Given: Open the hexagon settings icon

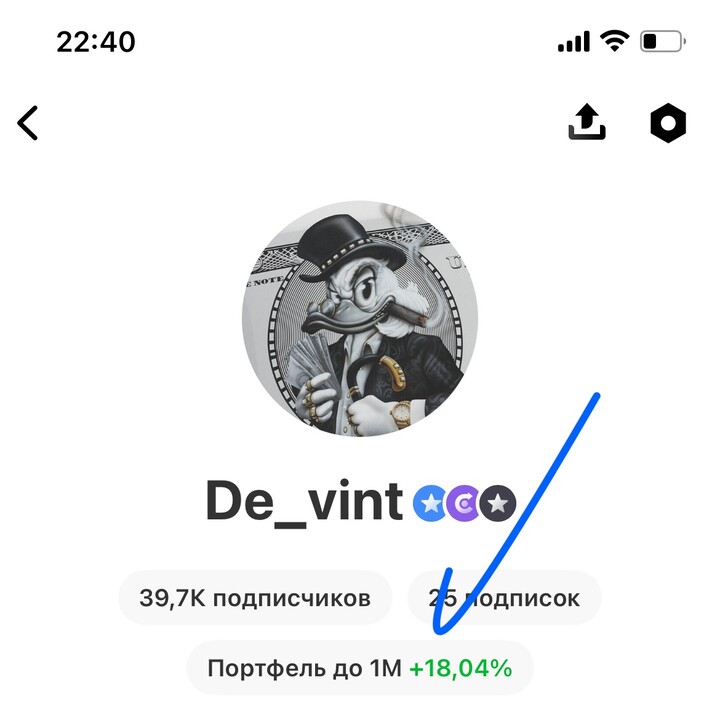Looking at the screenshot, I should coord(668,123).
